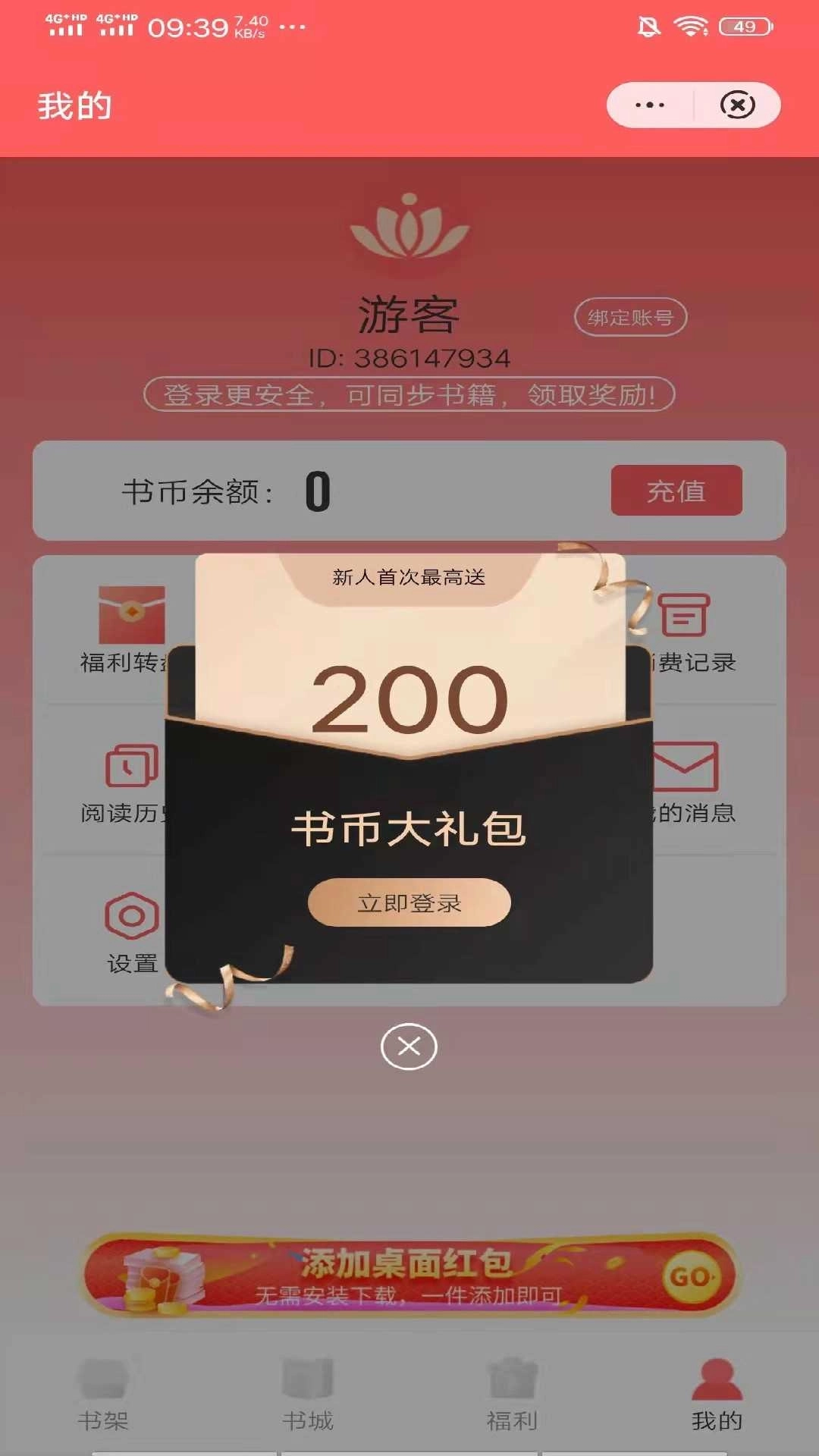This screenshot has height=1456, width=819.
Task: Open 设置 settings
Action: pyautogui.click(x=132, y=933)
